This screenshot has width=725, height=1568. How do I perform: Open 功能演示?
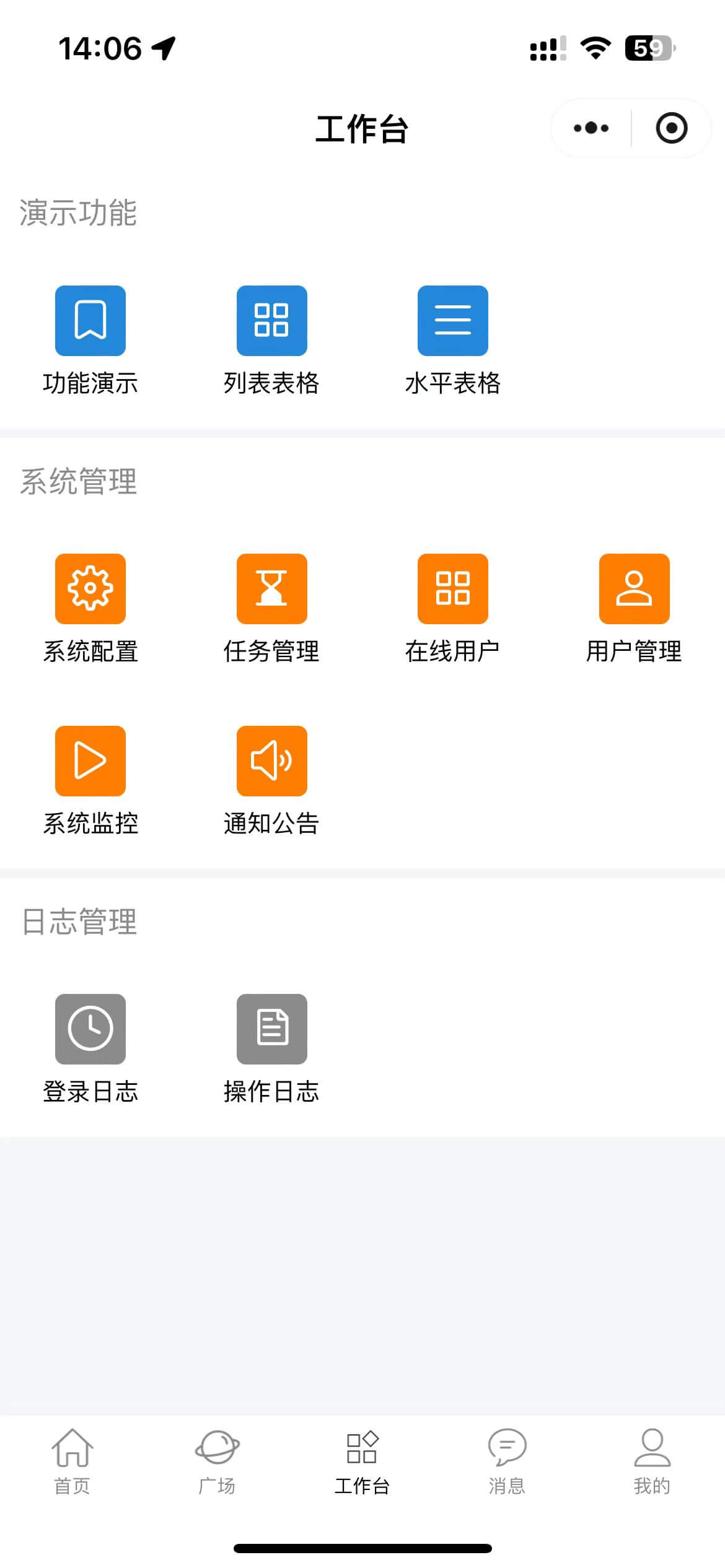coord(90,341)
